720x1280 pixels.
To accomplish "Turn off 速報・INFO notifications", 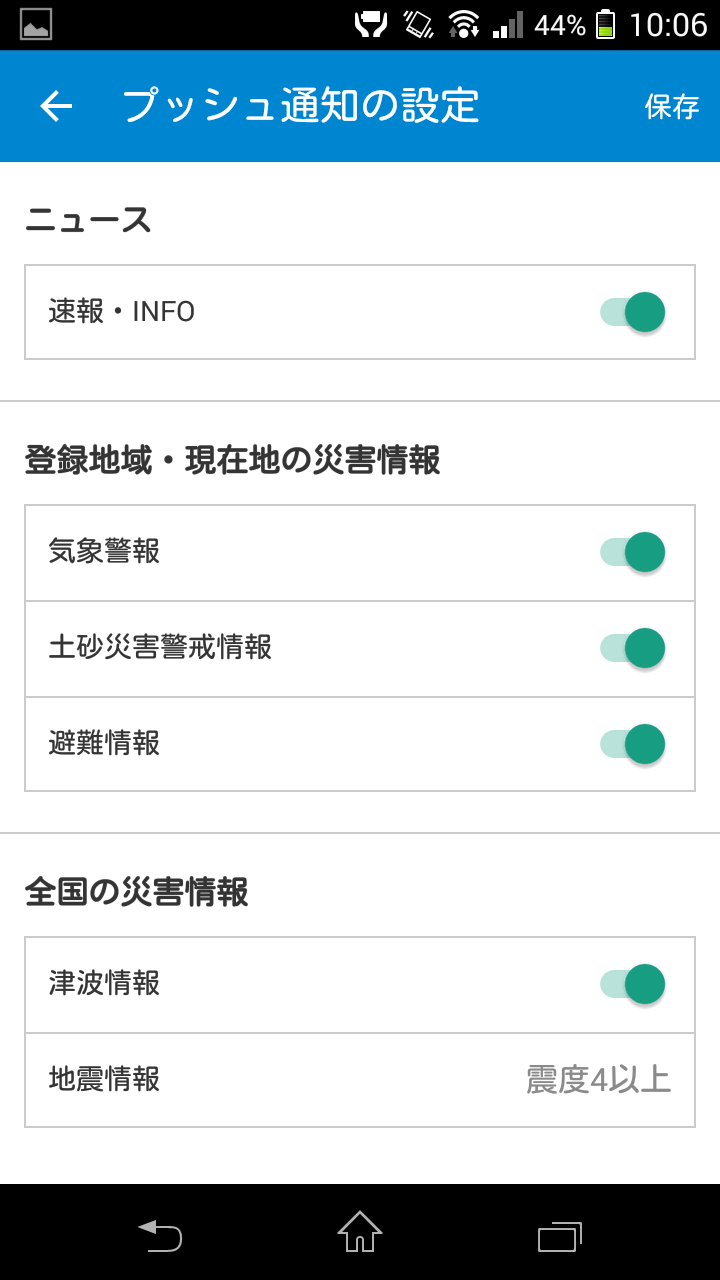I will pos(633,312).
